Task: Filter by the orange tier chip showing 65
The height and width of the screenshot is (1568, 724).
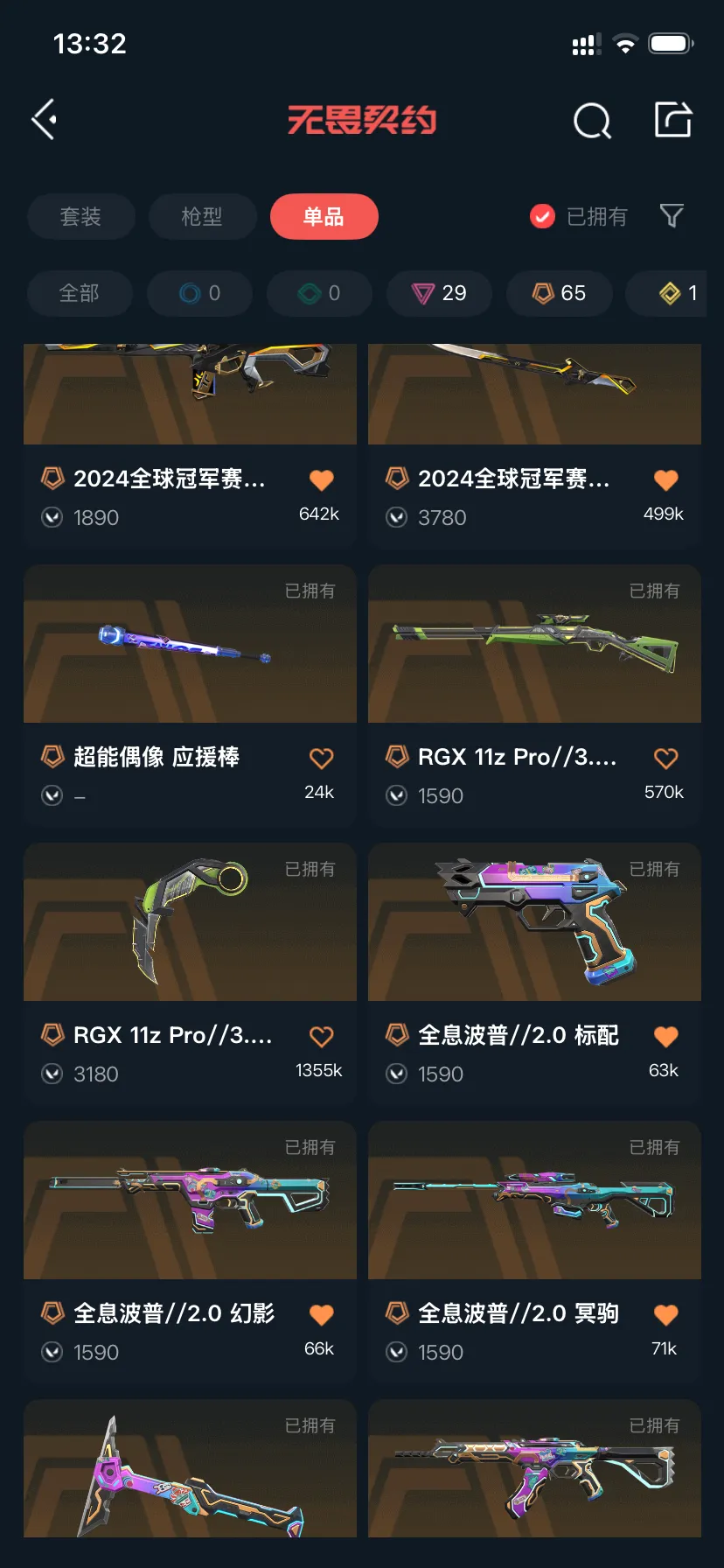Action: click(560, 293)
